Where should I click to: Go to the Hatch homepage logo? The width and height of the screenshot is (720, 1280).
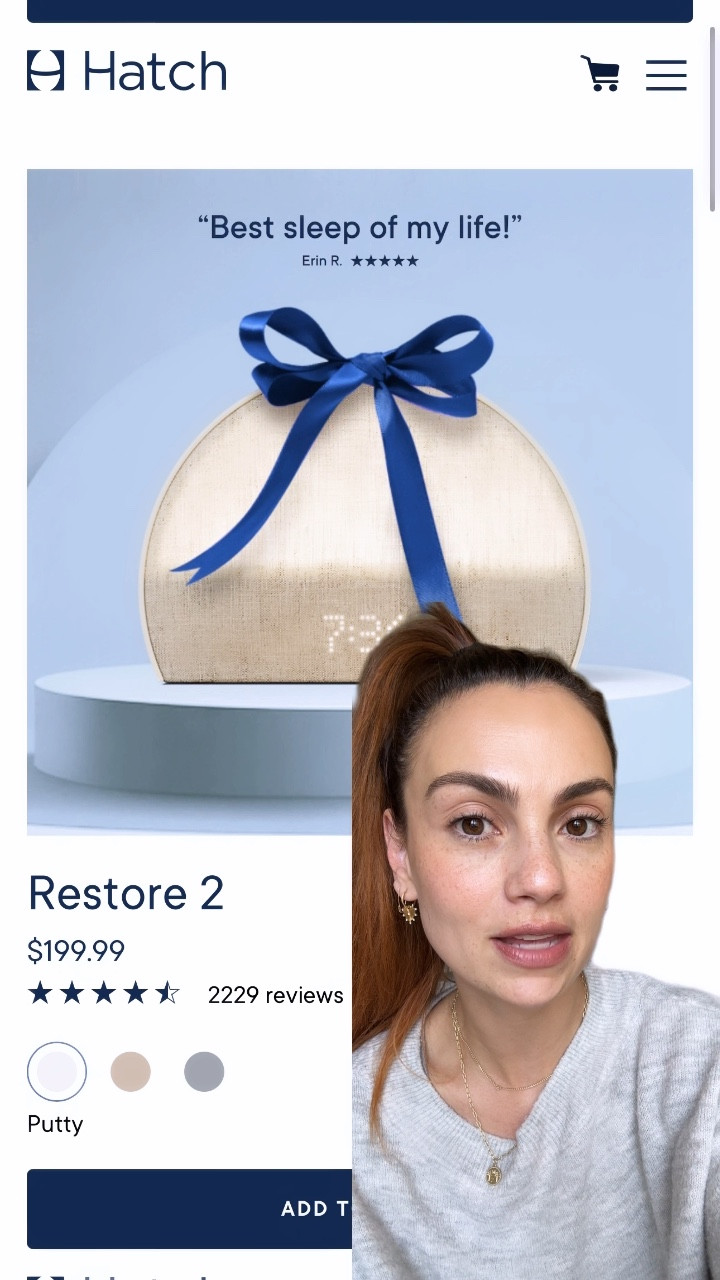pyautogui.click(x=127, y=72)
